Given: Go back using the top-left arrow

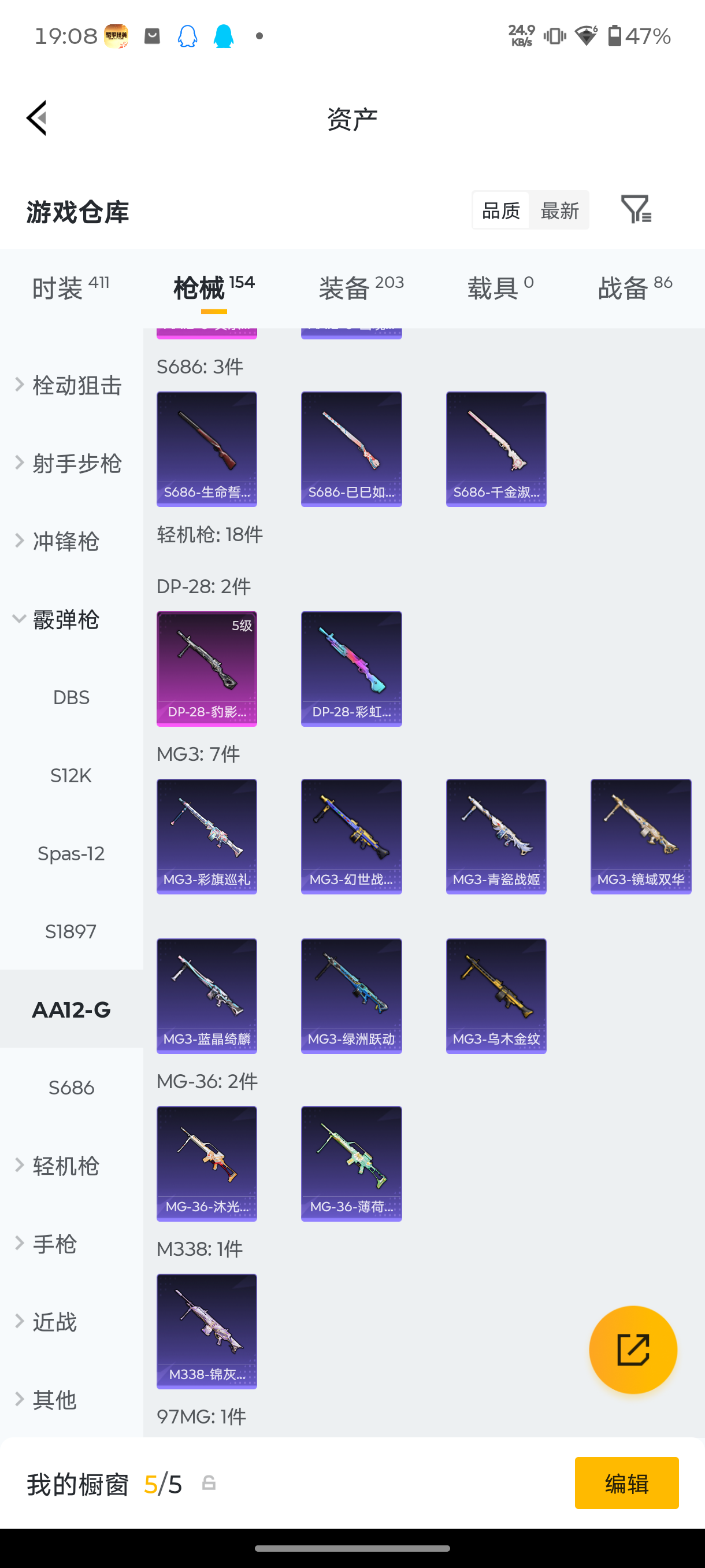Looking at the screenshot, I should coord(36,118).
